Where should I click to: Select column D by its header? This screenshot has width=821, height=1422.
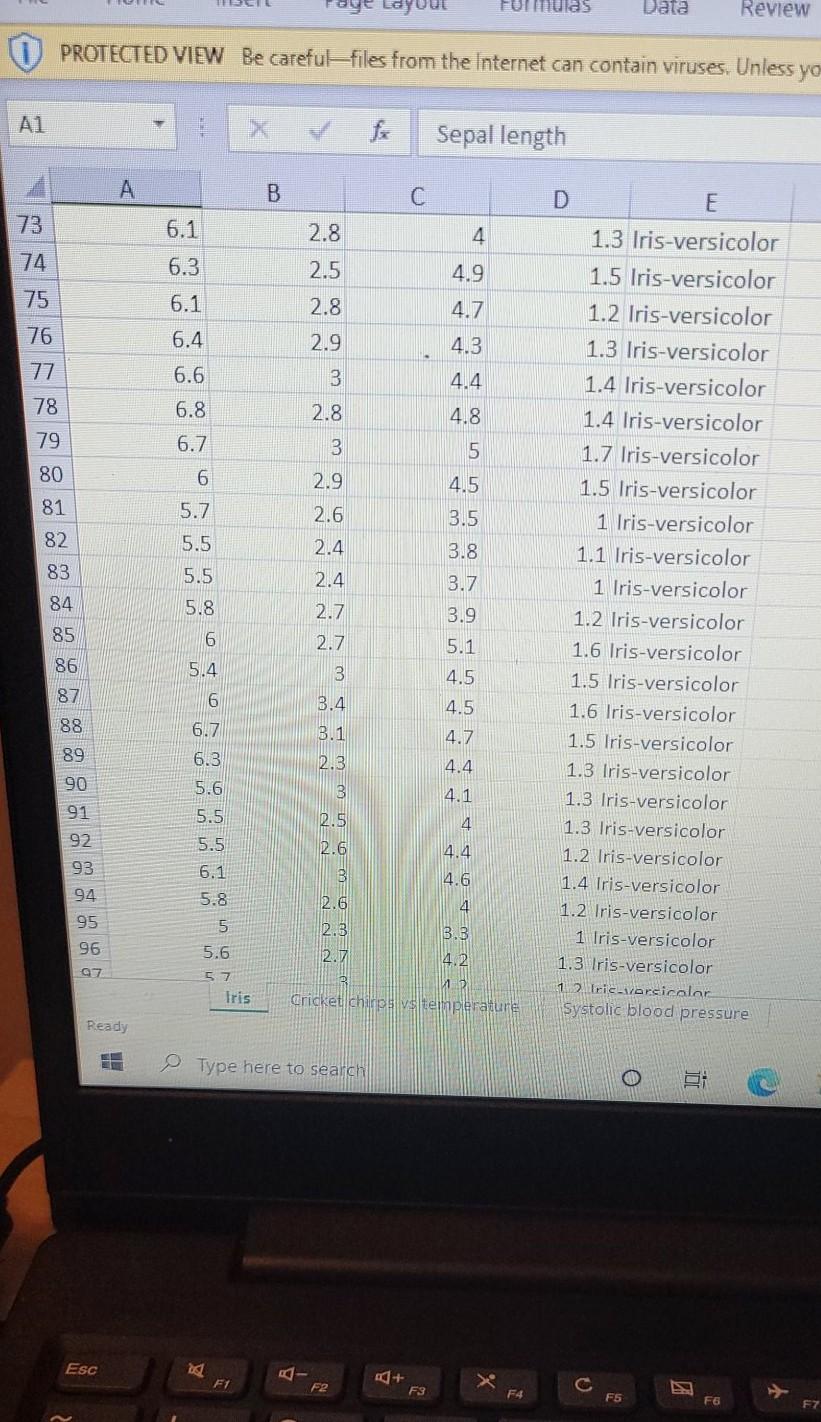560,198
